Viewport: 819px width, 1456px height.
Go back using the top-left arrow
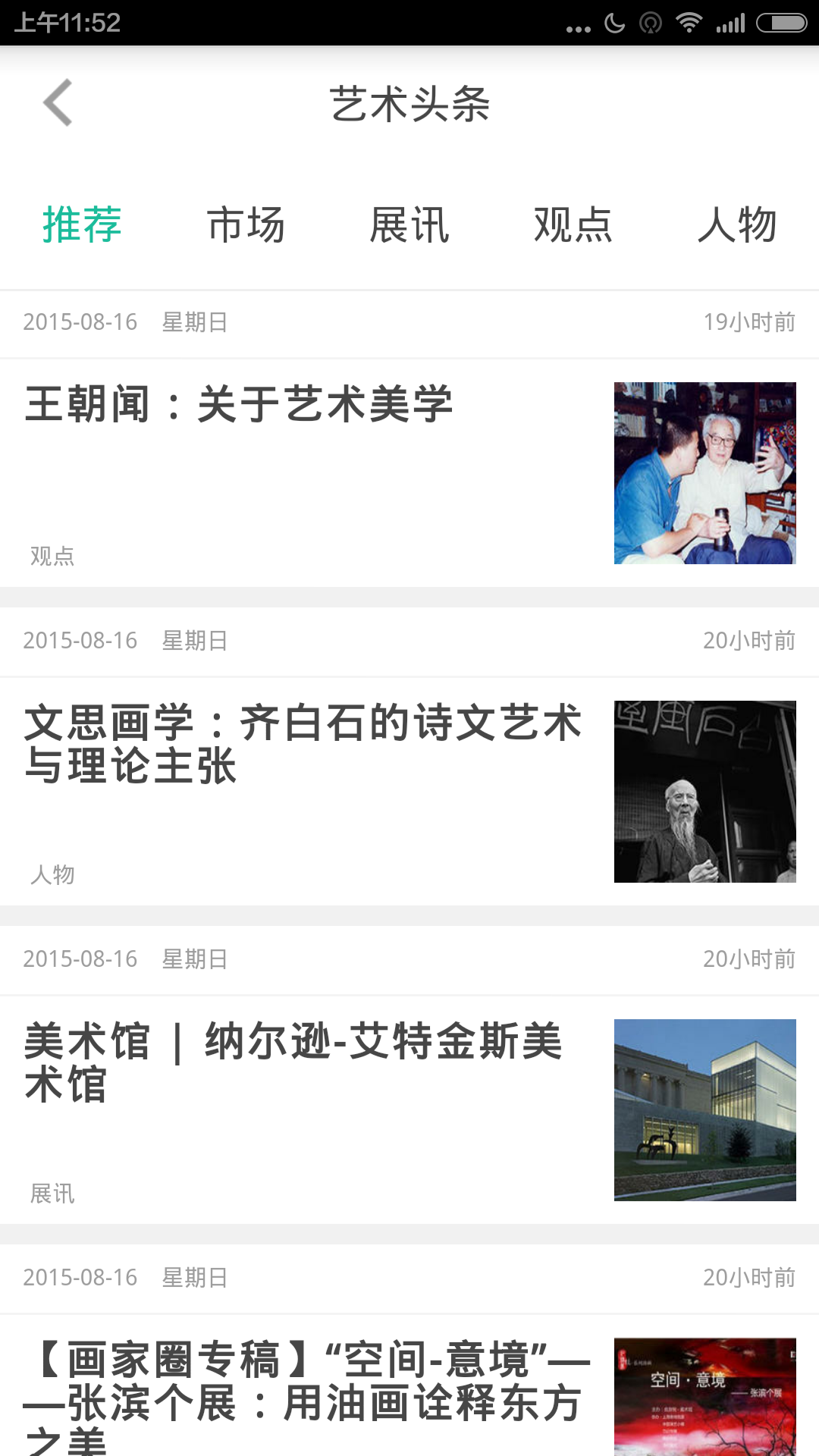(x=58, y=102)
